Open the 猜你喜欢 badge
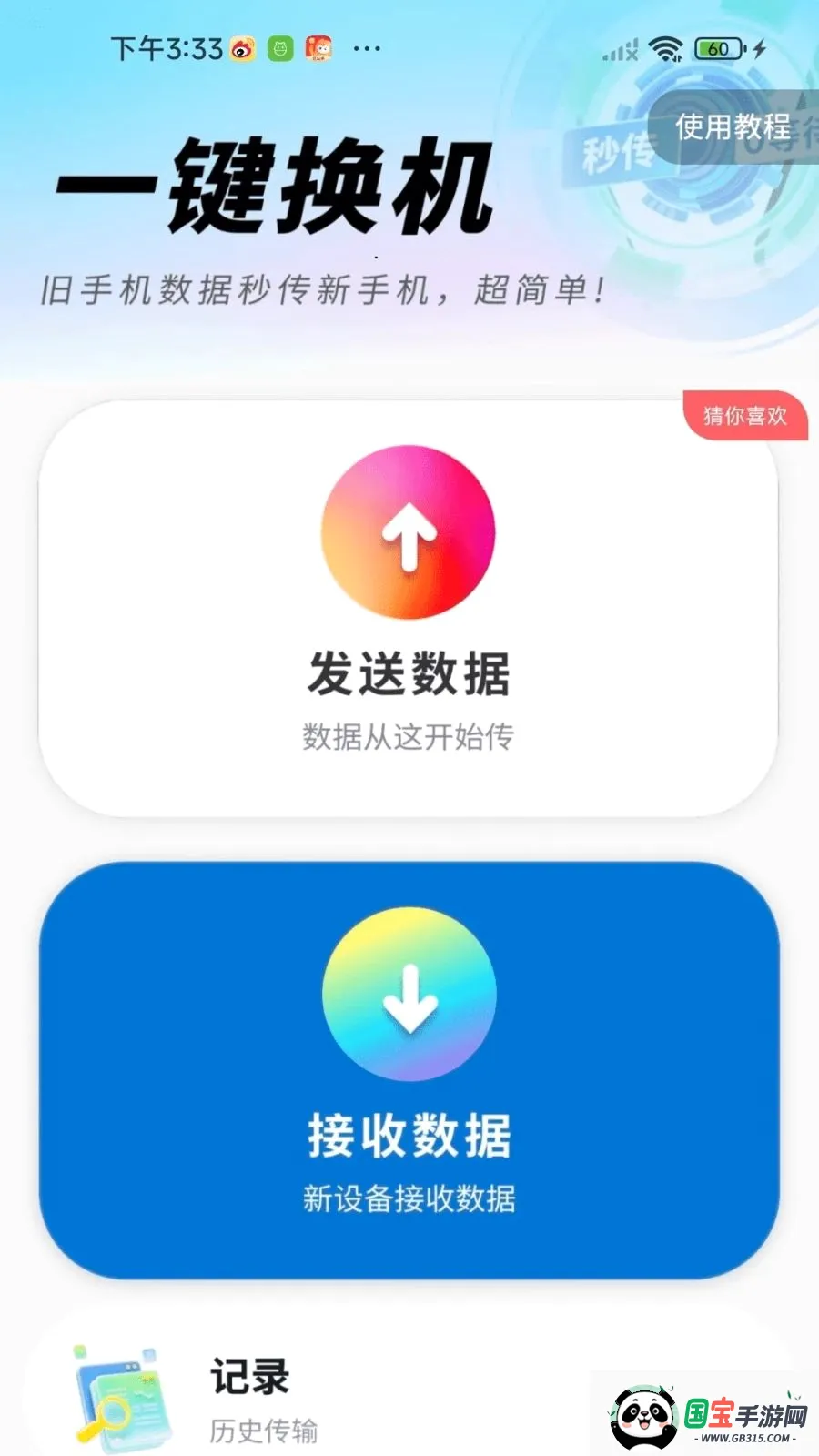This screenshot has height=1456, width=819. 745,416
